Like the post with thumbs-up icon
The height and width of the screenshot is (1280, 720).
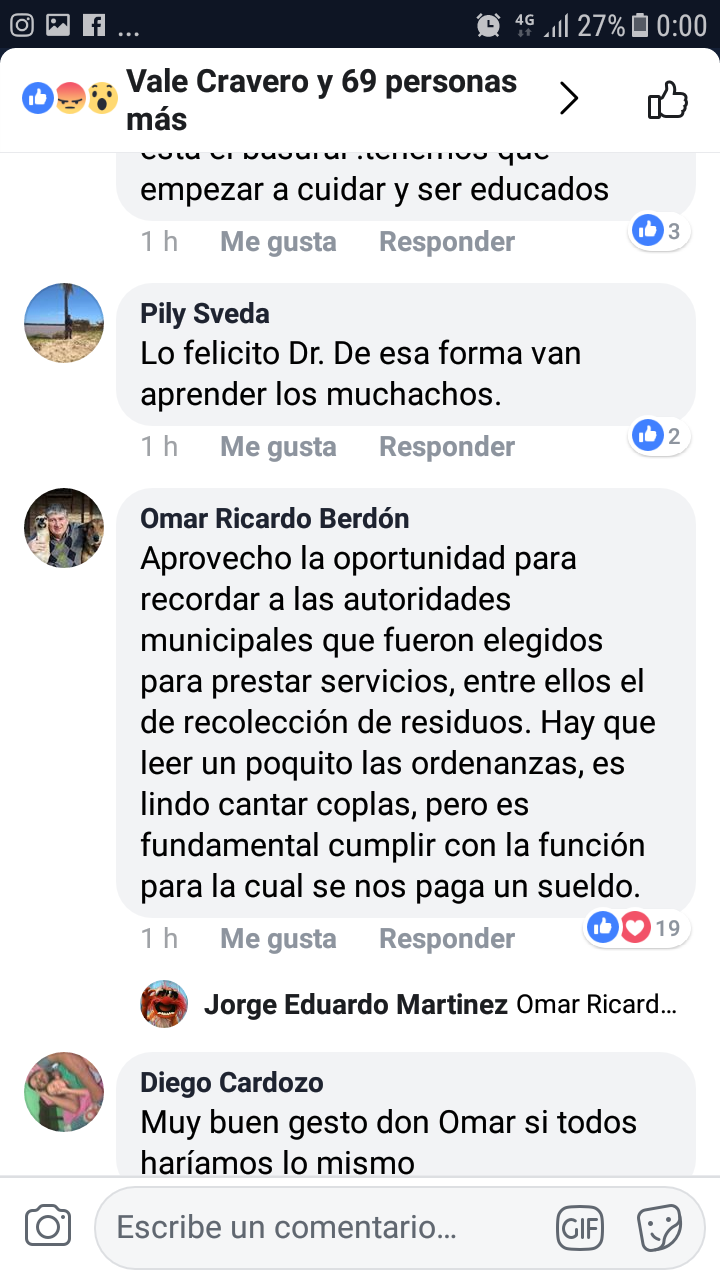coord(667,99)
